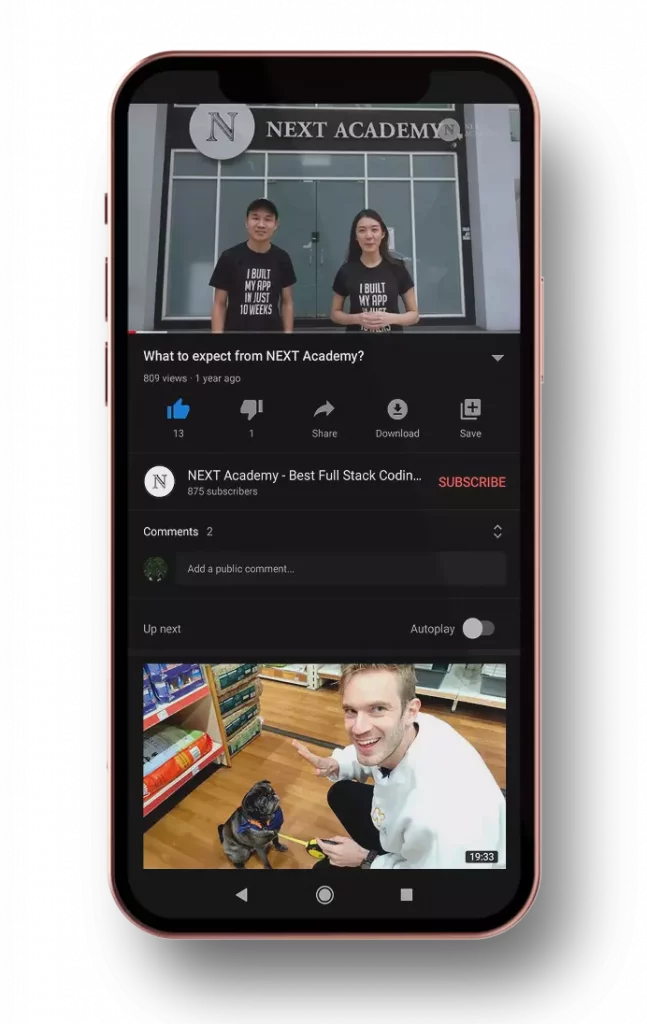Go to the home screen

324,895
